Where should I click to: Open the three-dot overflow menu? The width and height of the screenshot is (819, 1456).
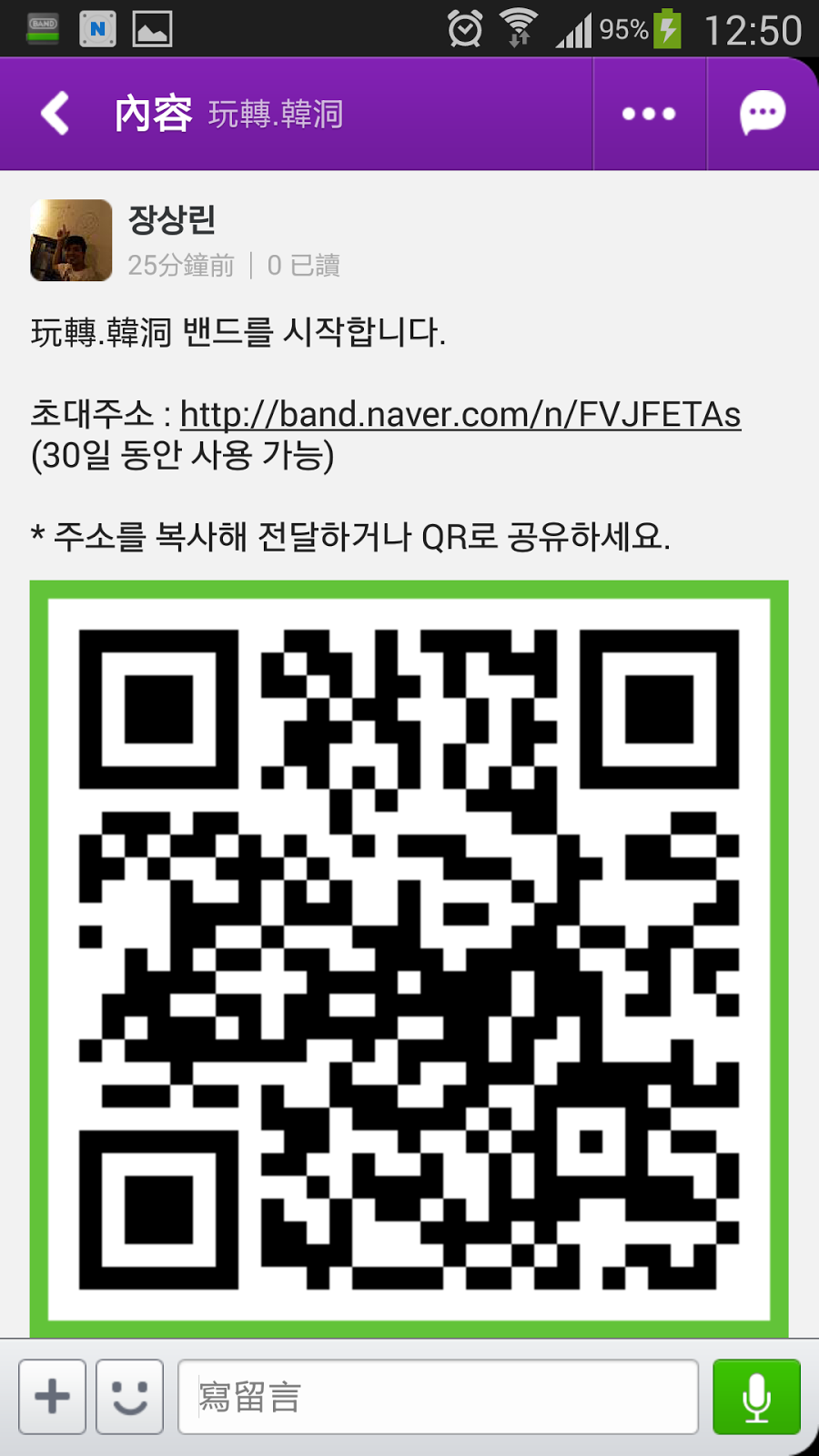point(649,114)
